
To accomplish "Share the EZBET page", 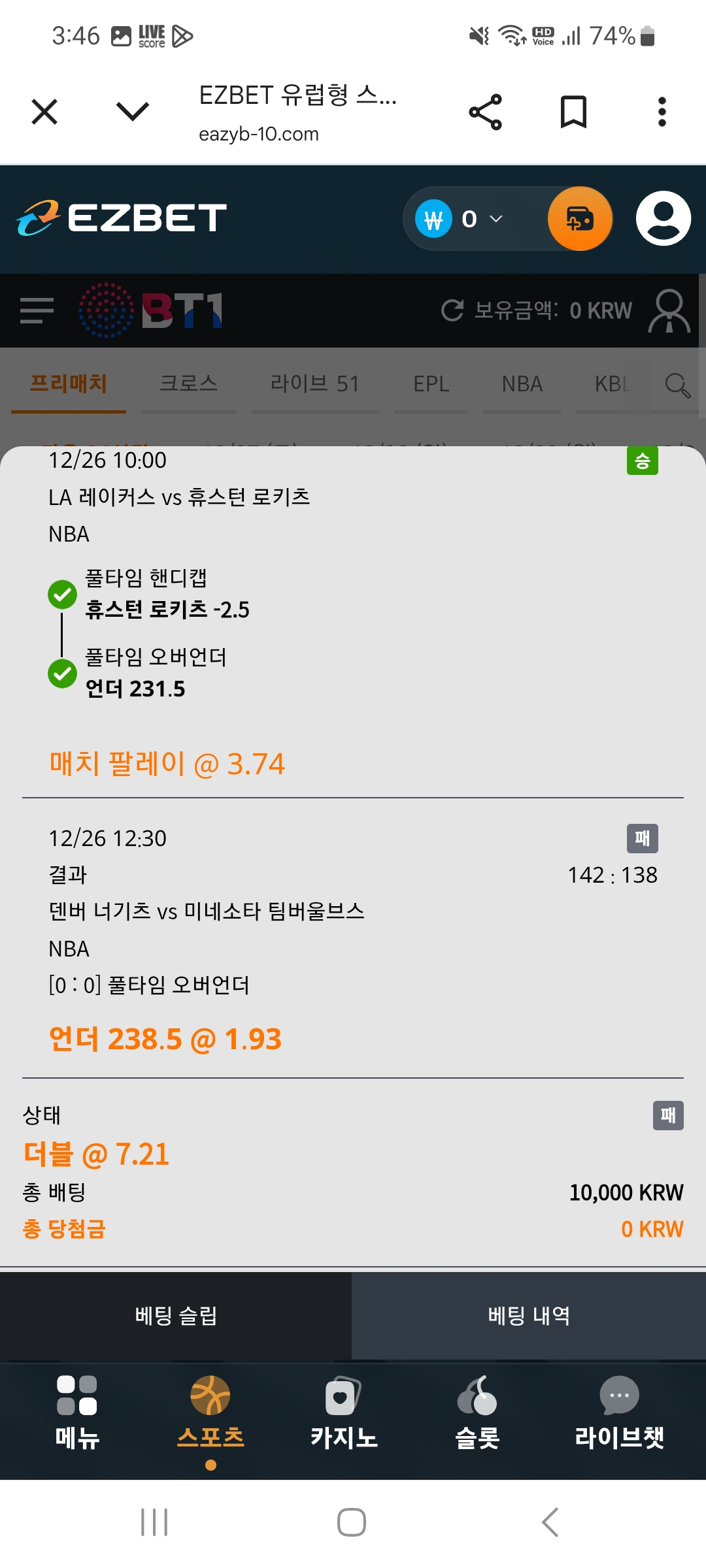I will (x=486, y=112).
